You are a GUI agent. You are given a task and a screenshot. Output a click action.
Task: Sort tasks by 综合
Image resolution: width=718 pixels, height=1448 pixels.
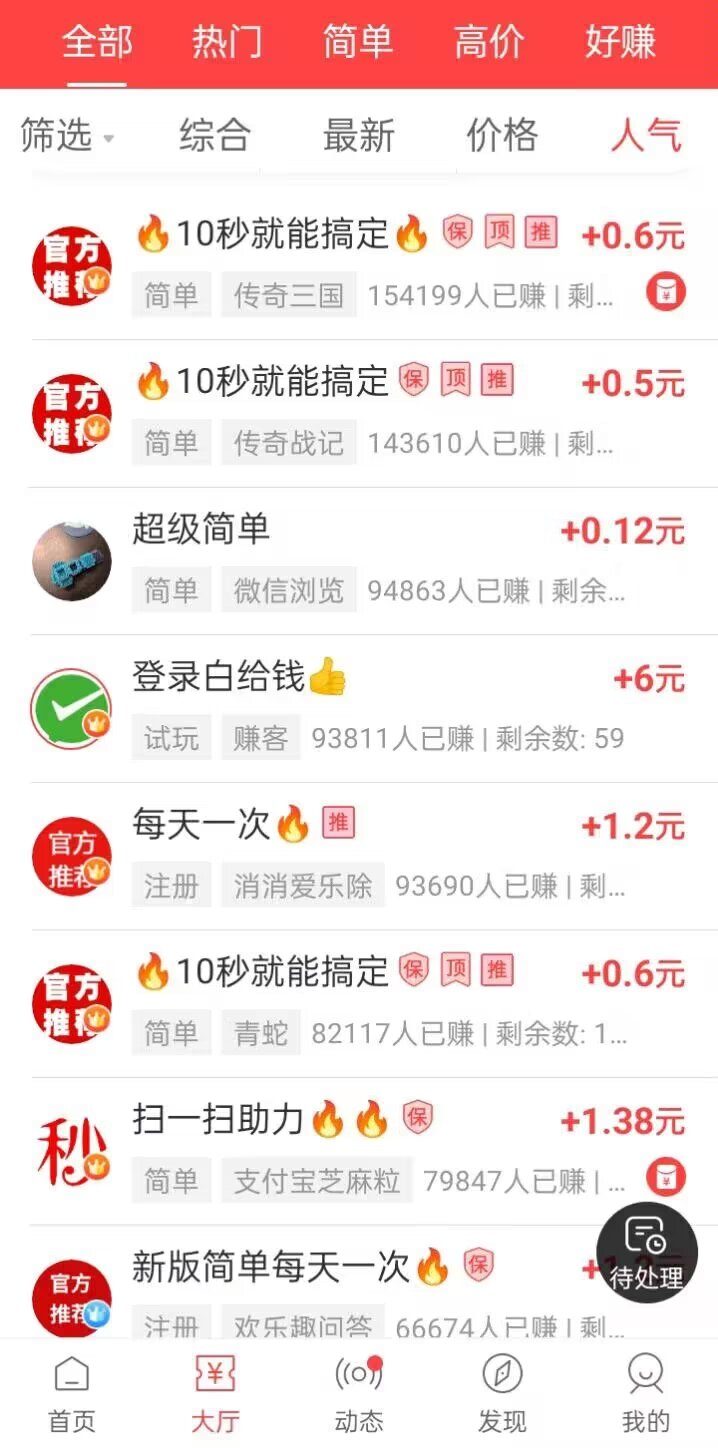pos(215,135)
